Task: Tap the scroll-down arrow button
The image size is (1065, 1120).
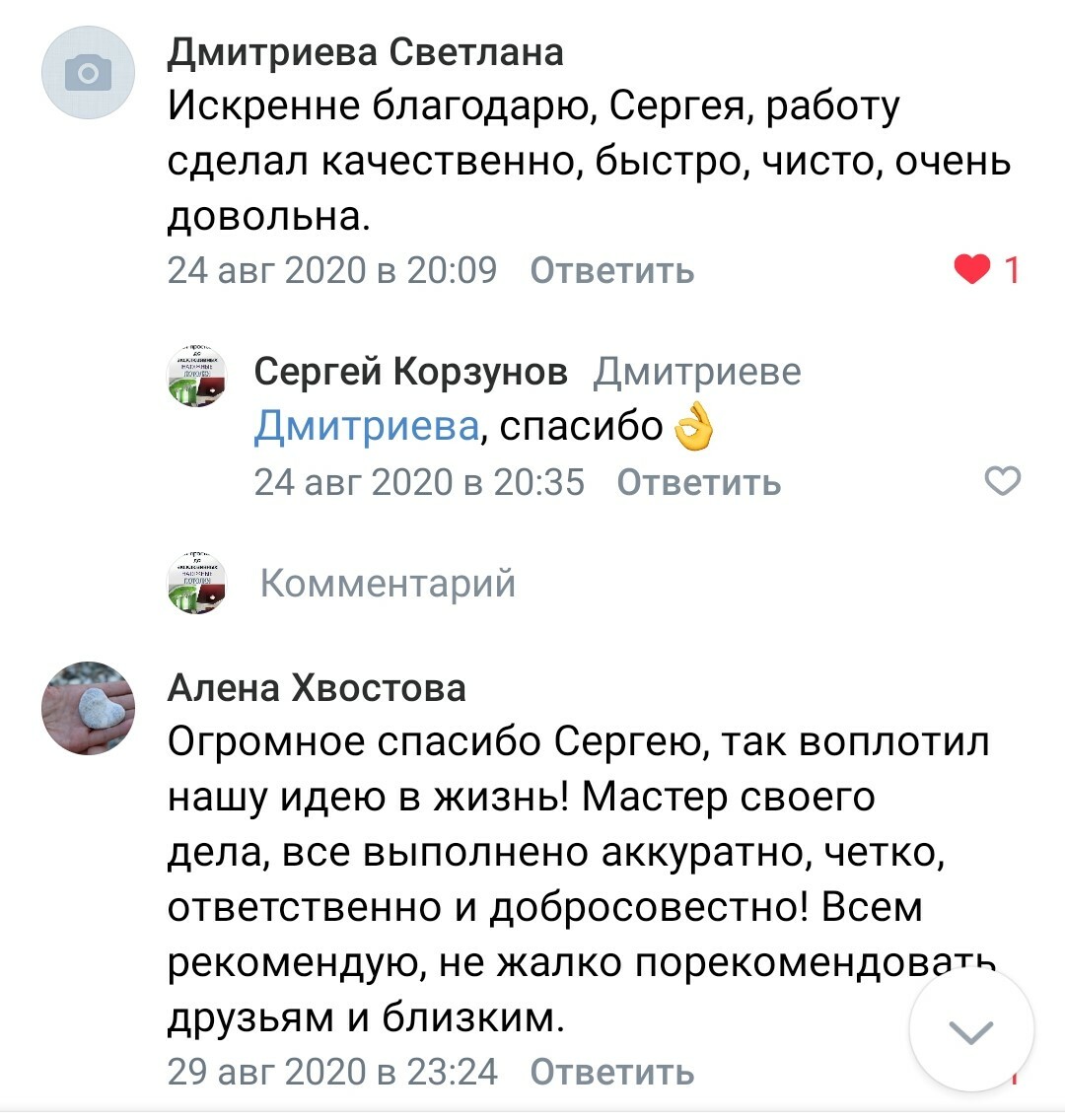Action: click(x=971, y=1031)
